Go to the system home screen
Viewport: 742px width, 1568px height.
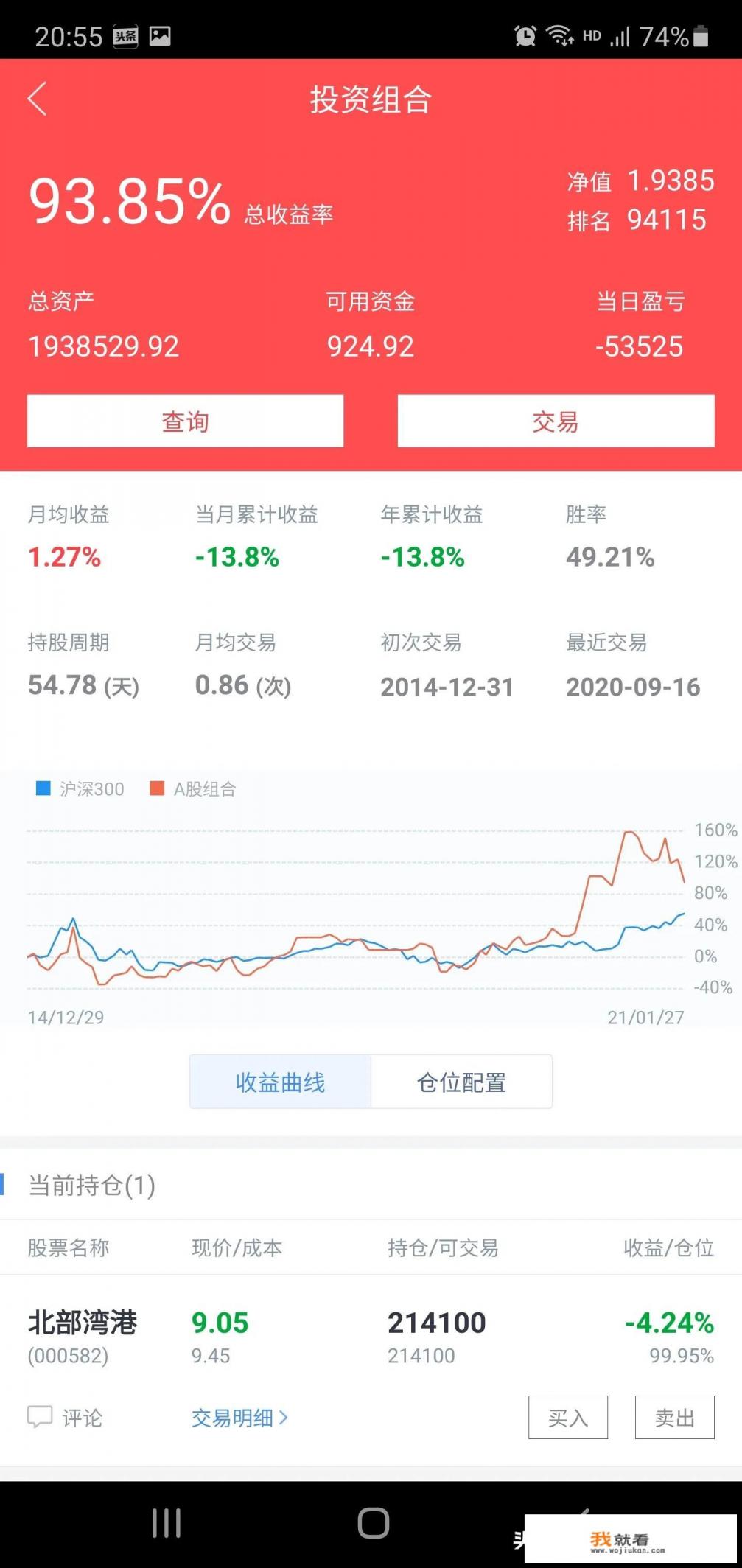373,1522
